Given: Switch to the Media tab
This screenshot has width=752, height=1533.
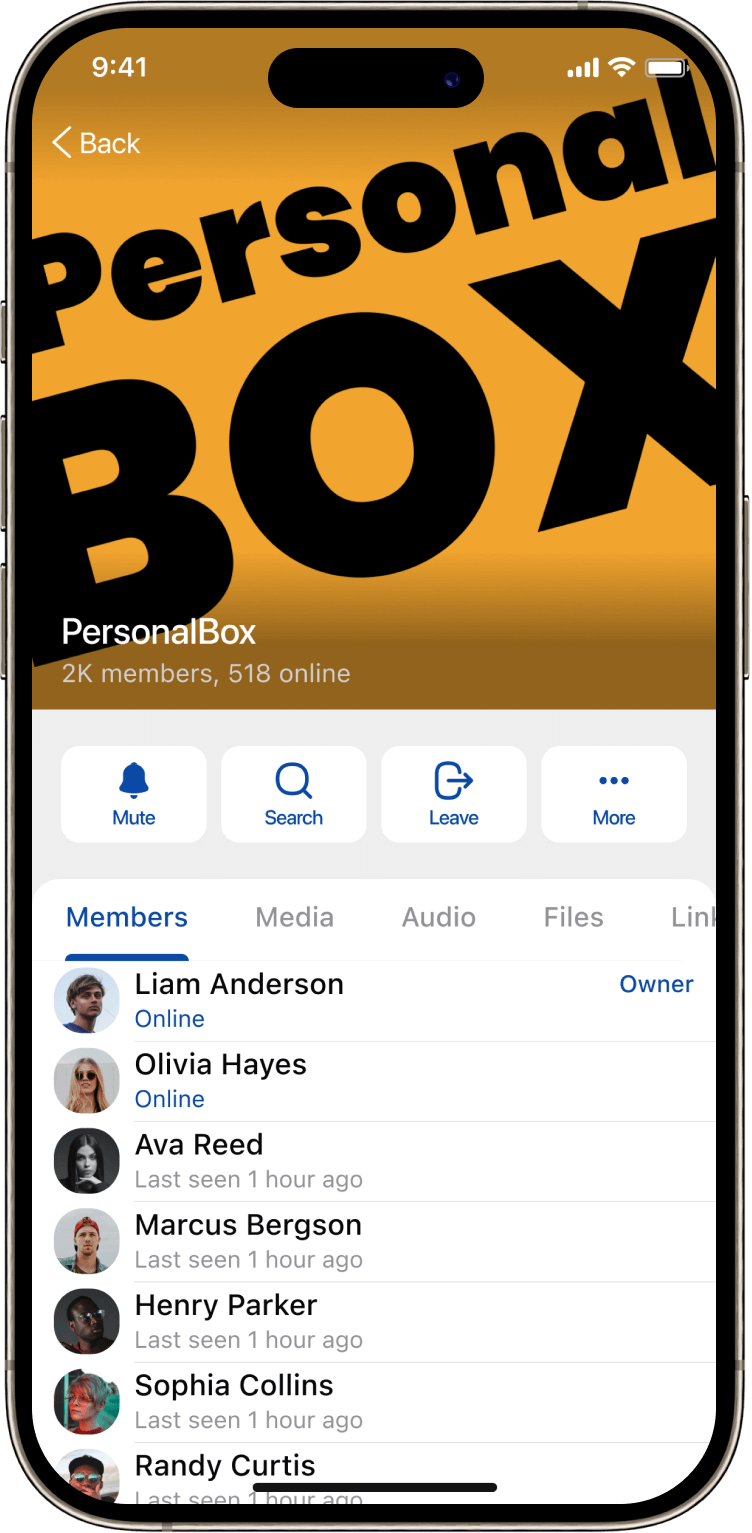Looking at the screenshot, I should (x=294, y=917).
